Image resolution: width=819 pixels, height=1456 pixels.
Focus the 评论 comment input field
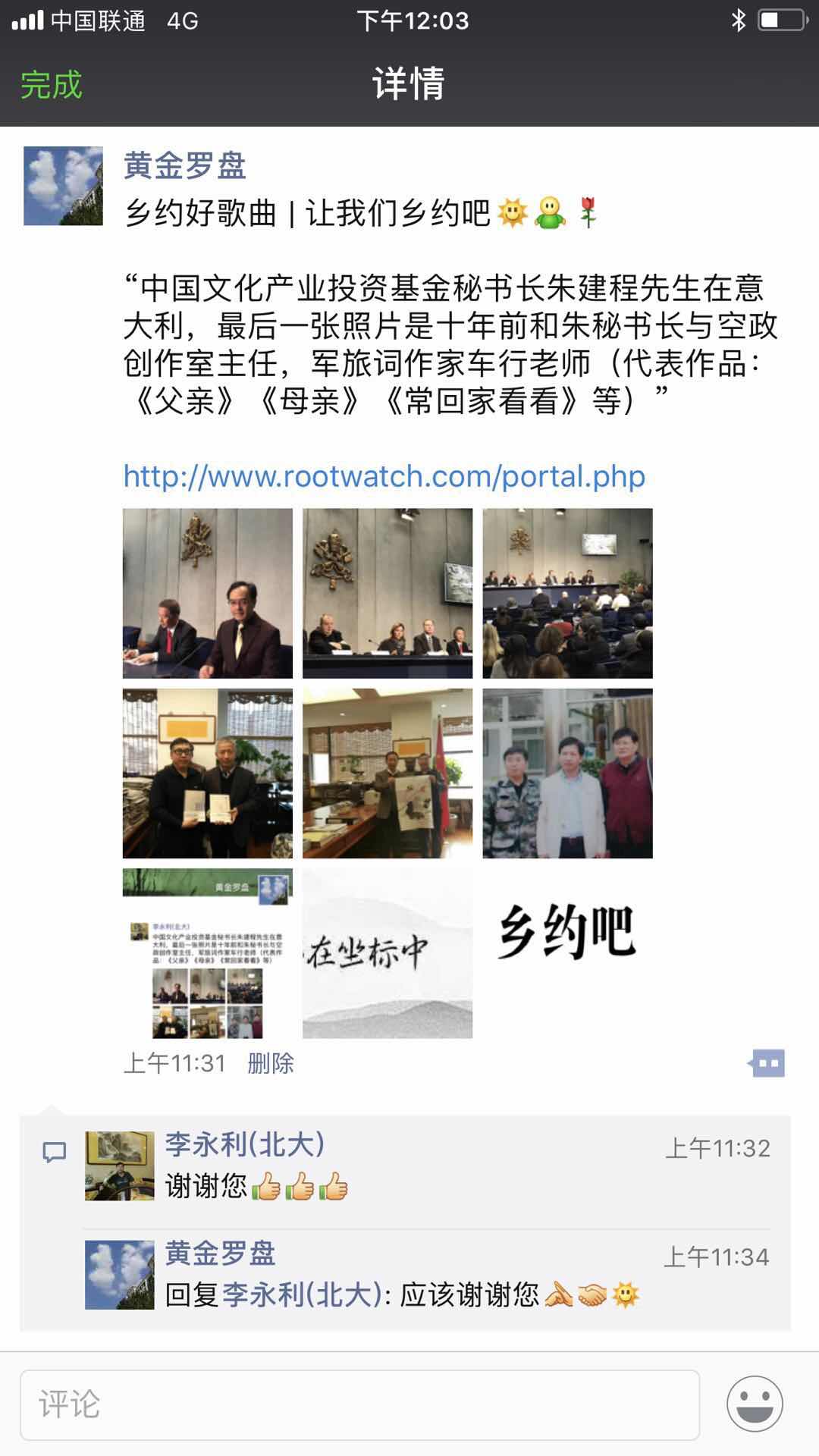click(x=359, y=1404)
